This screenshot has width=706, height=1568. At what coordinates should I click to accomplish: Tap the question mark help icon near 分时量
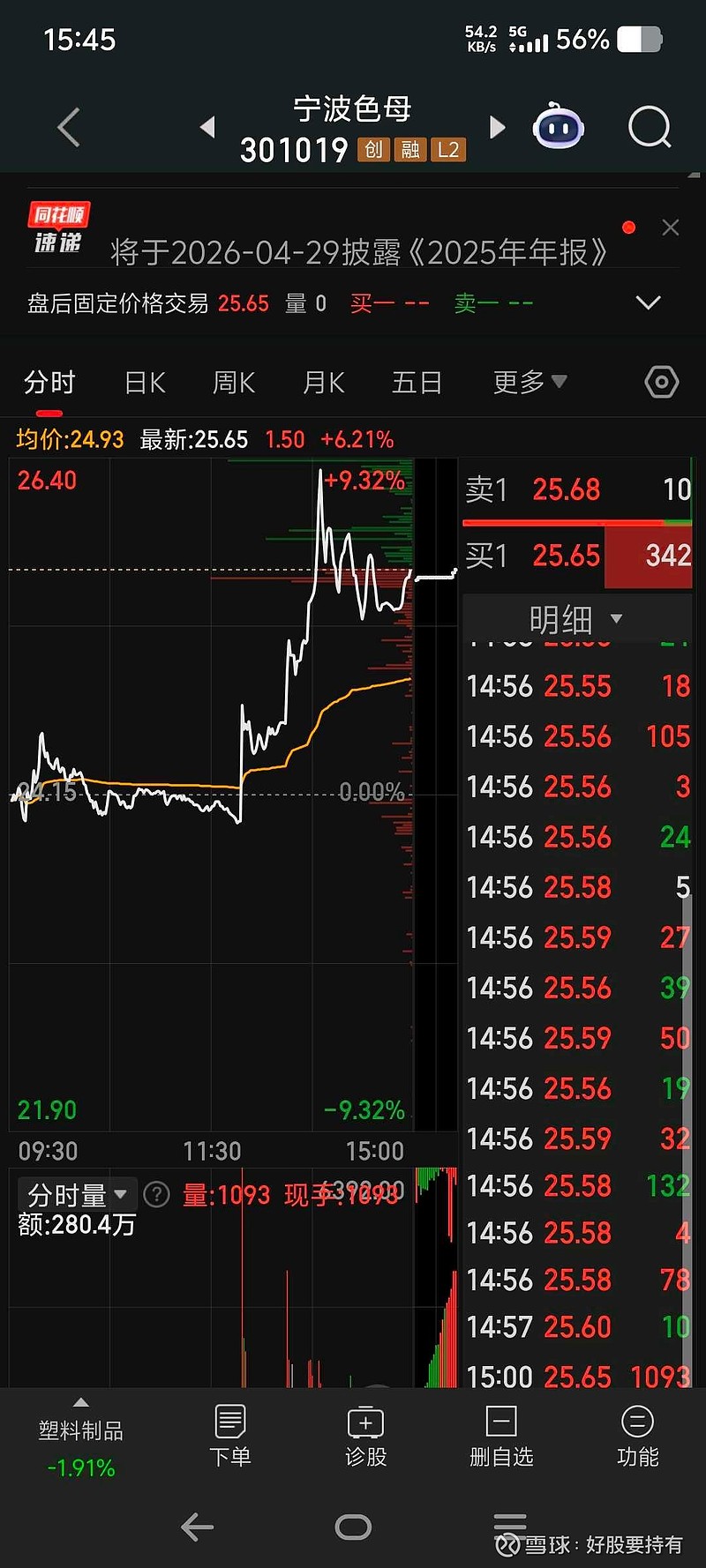tap(156, 1194)
